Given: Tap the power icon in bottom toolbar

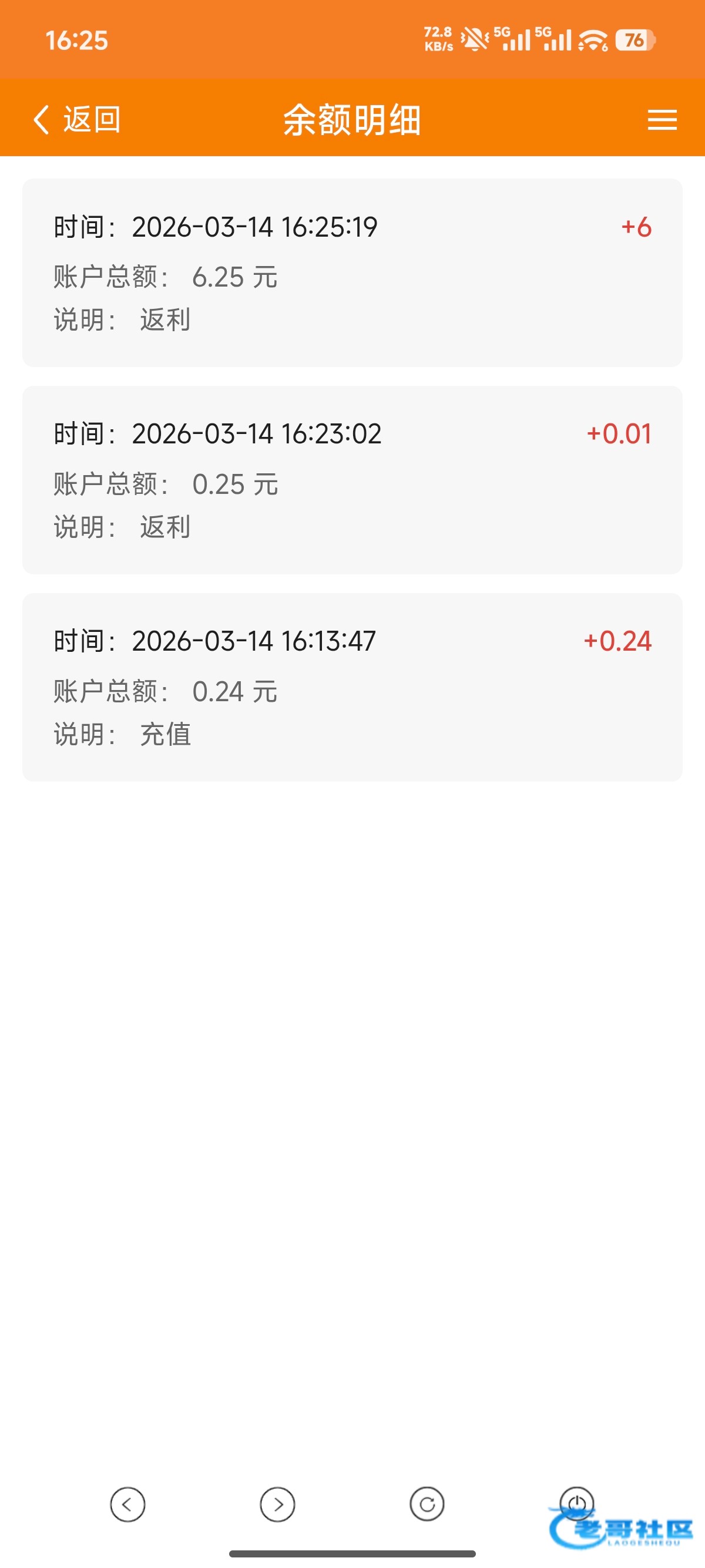Looking at the screenshot, I should pos(576,1502).
